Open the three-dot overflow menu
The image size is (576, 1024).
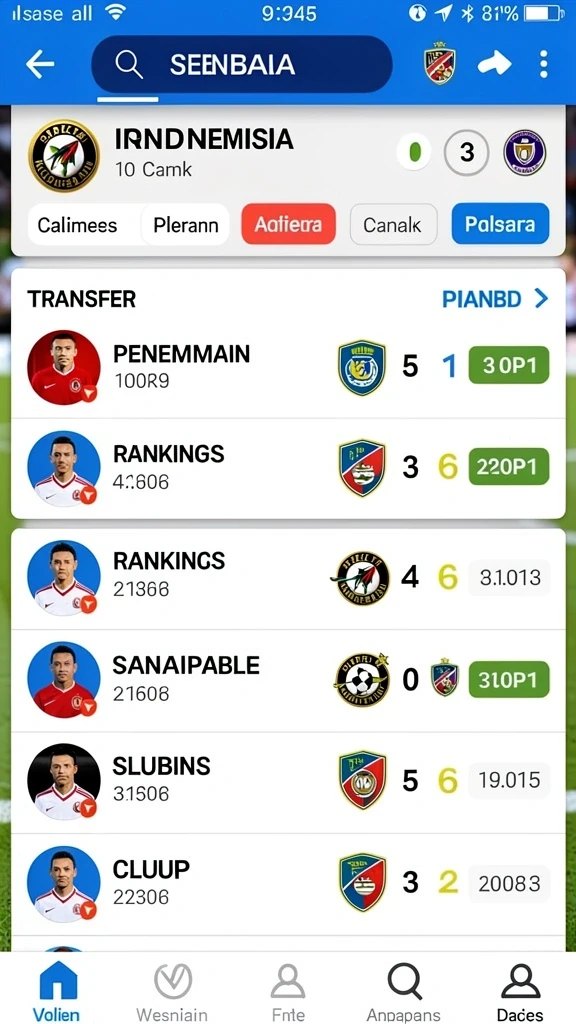543,65
